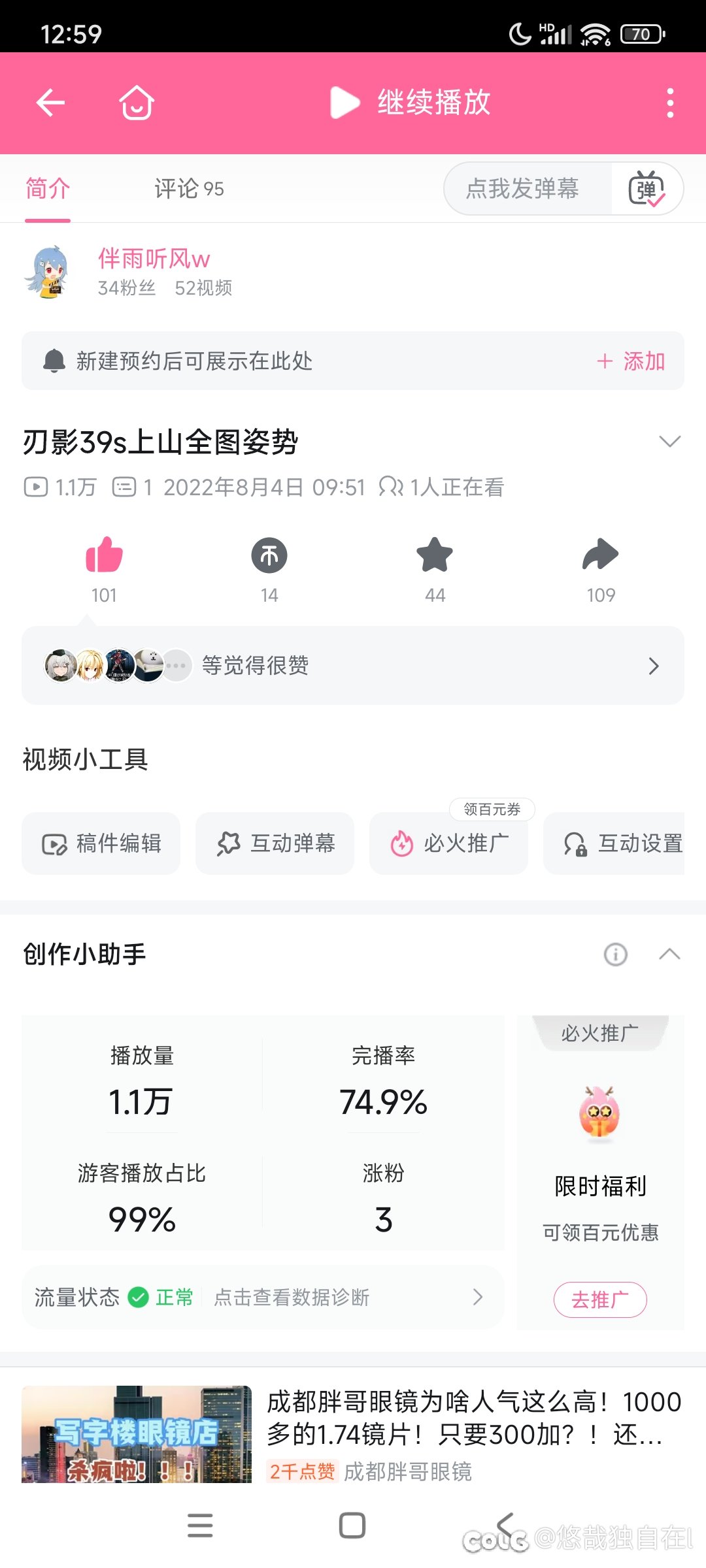Open the three-dot overflow menu
This screenshot has width=706, height=1568.
click(x=670, y=103)
